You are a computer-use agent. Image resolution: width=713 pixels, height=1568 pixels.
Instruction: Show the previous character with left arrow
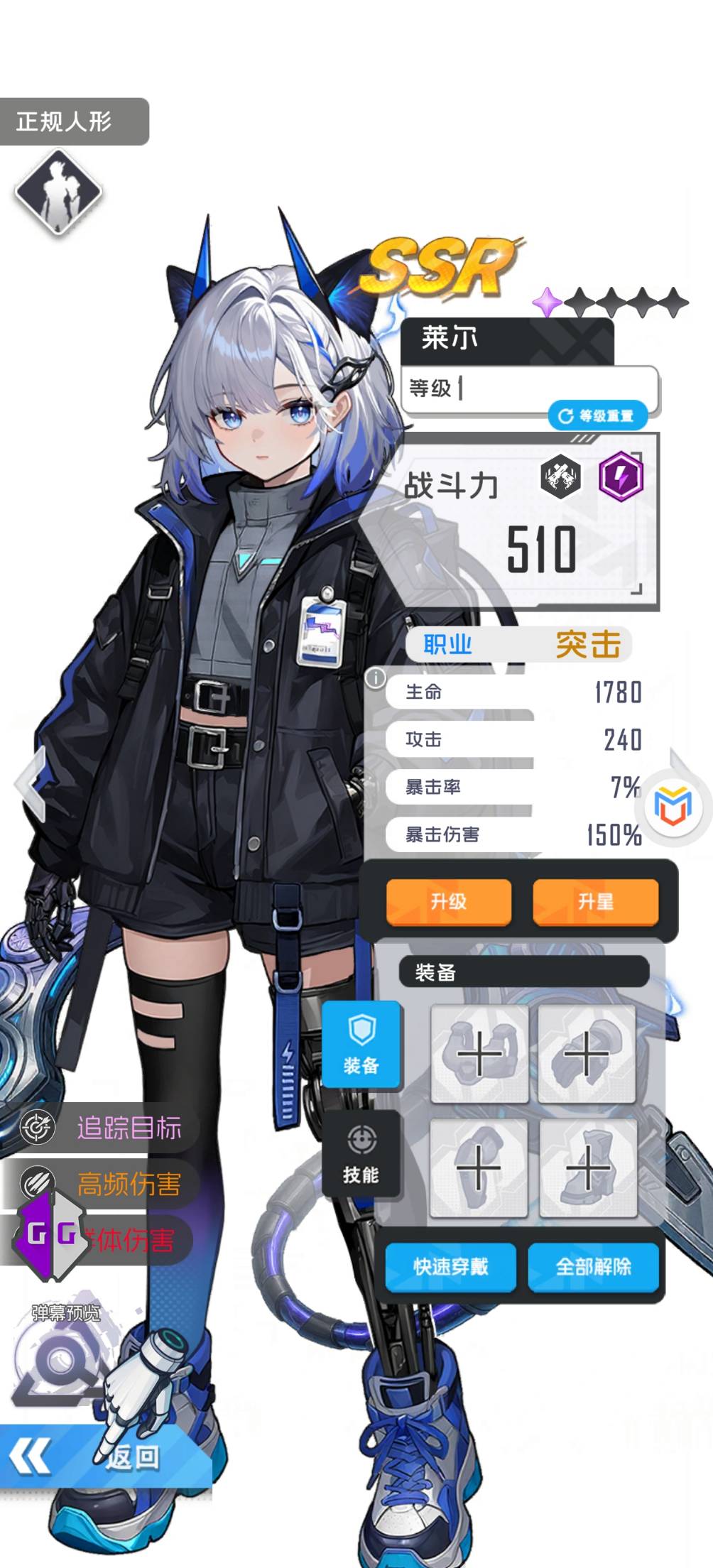click(30, 783)
